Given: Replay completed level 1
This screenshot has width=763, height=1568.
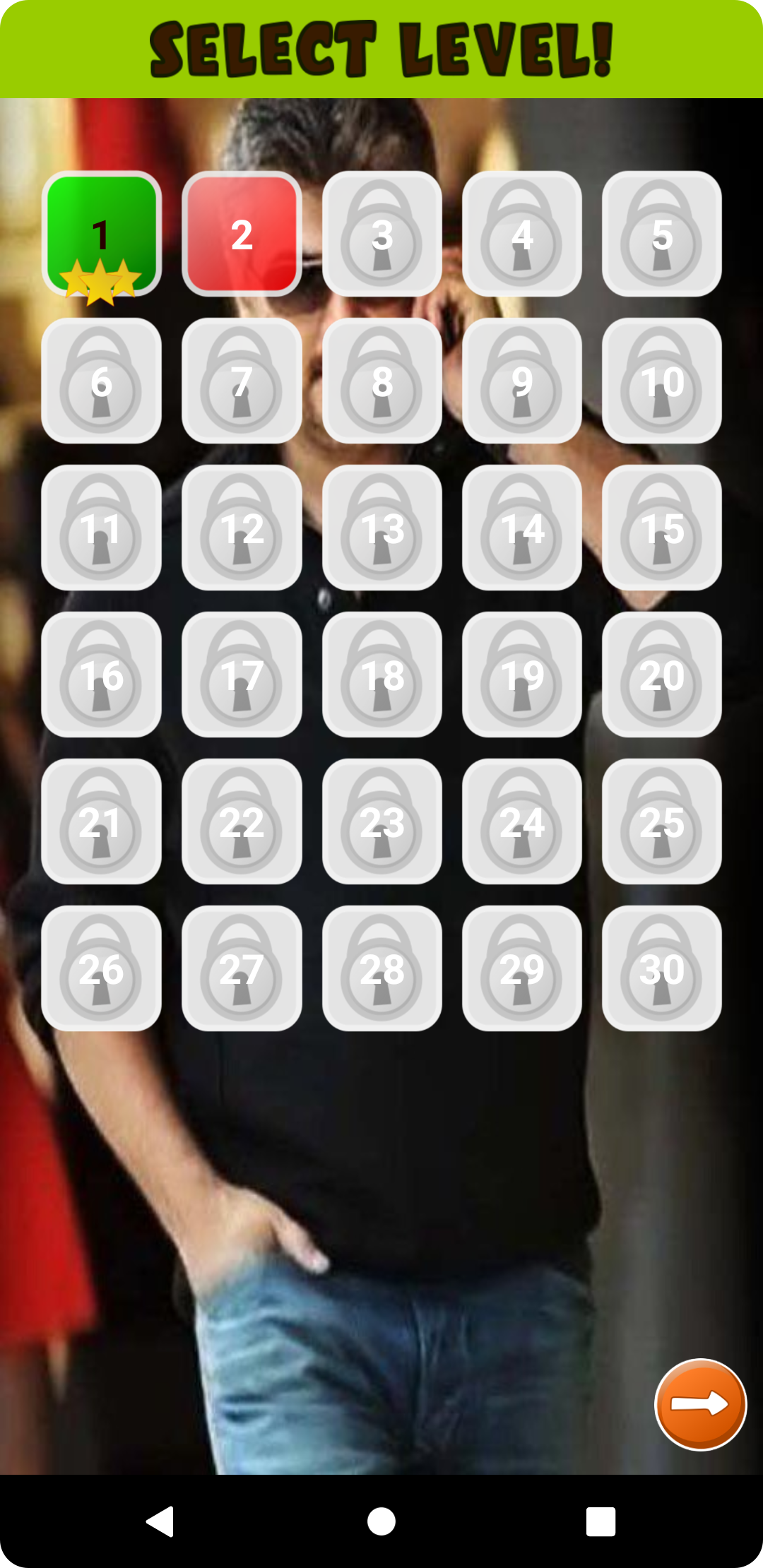Looking at the screenshot, I should [x=101, y=234].
